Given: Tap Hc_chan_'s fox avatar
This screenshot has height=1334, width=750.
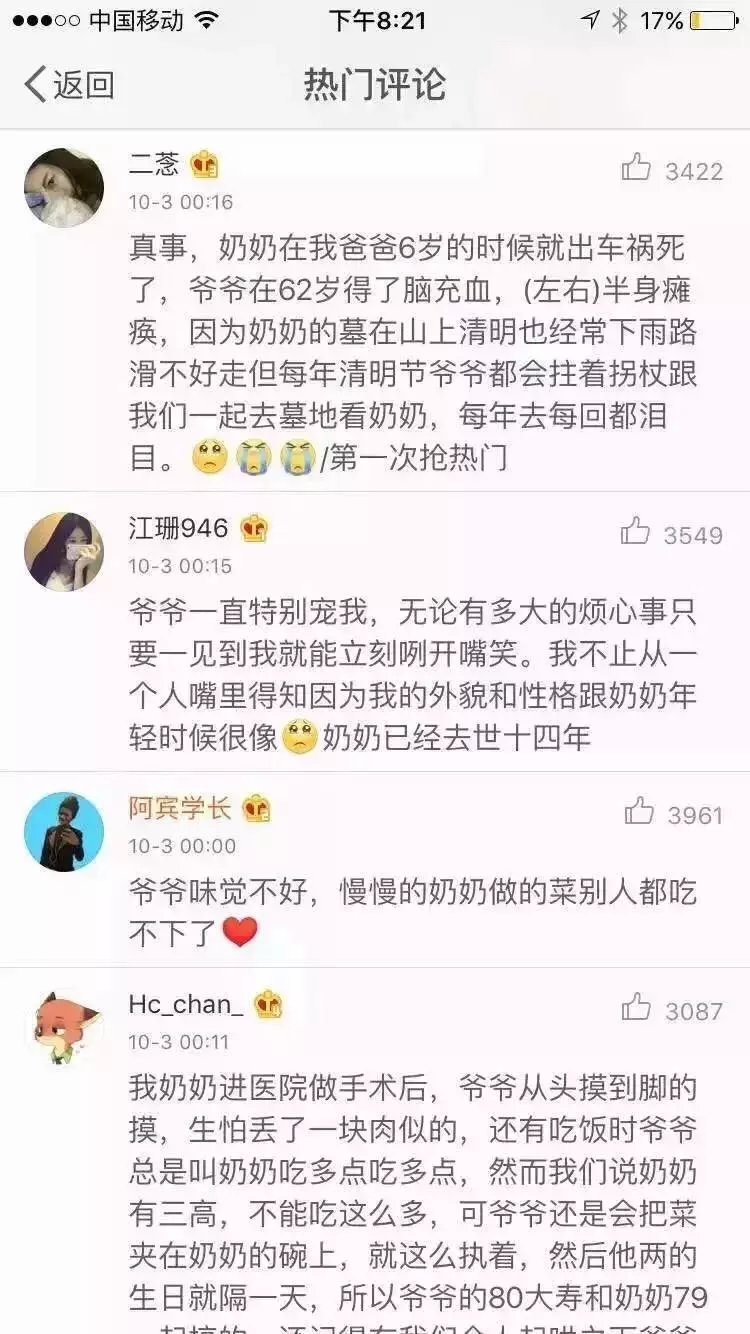Looking at the screenshot, I should [64, 1028].
